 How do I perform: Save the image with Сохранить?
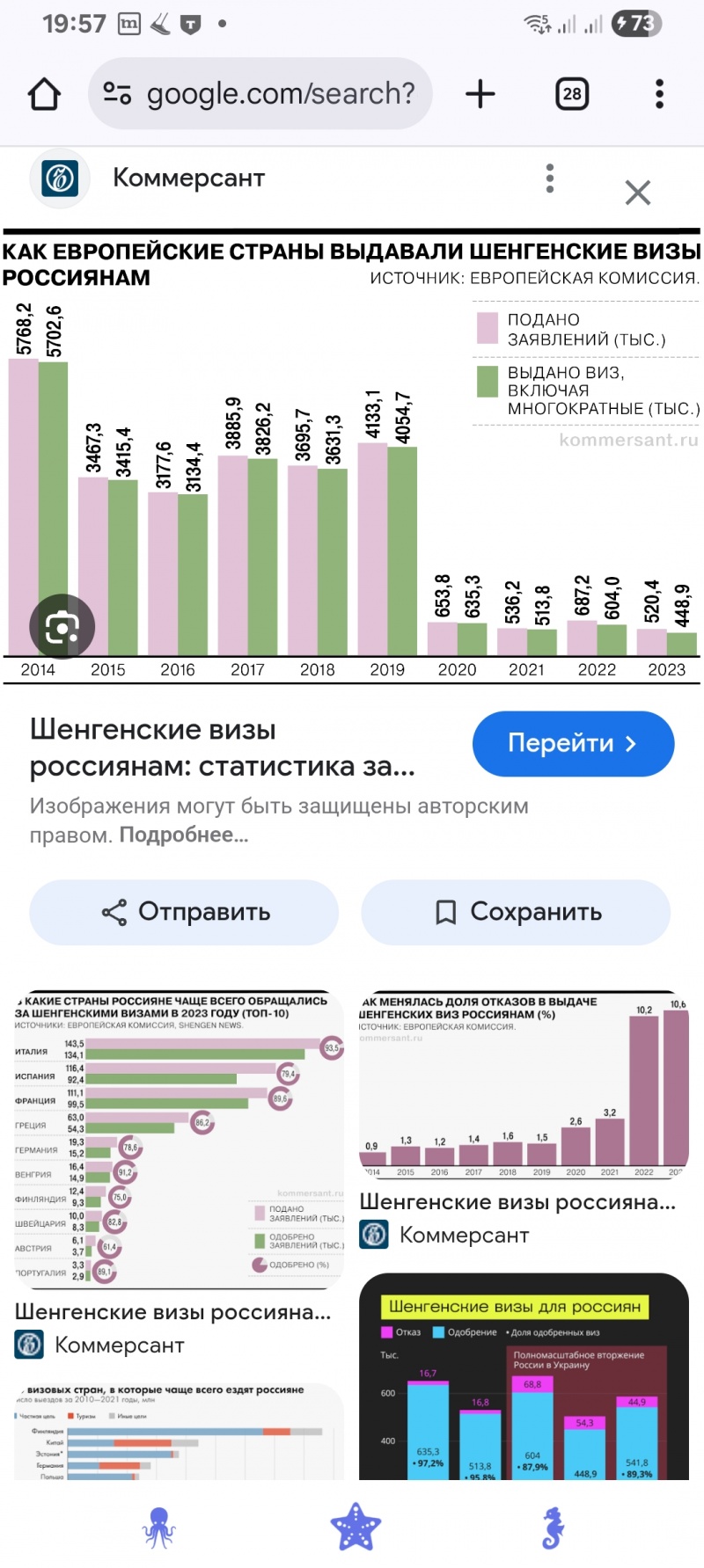516,913
